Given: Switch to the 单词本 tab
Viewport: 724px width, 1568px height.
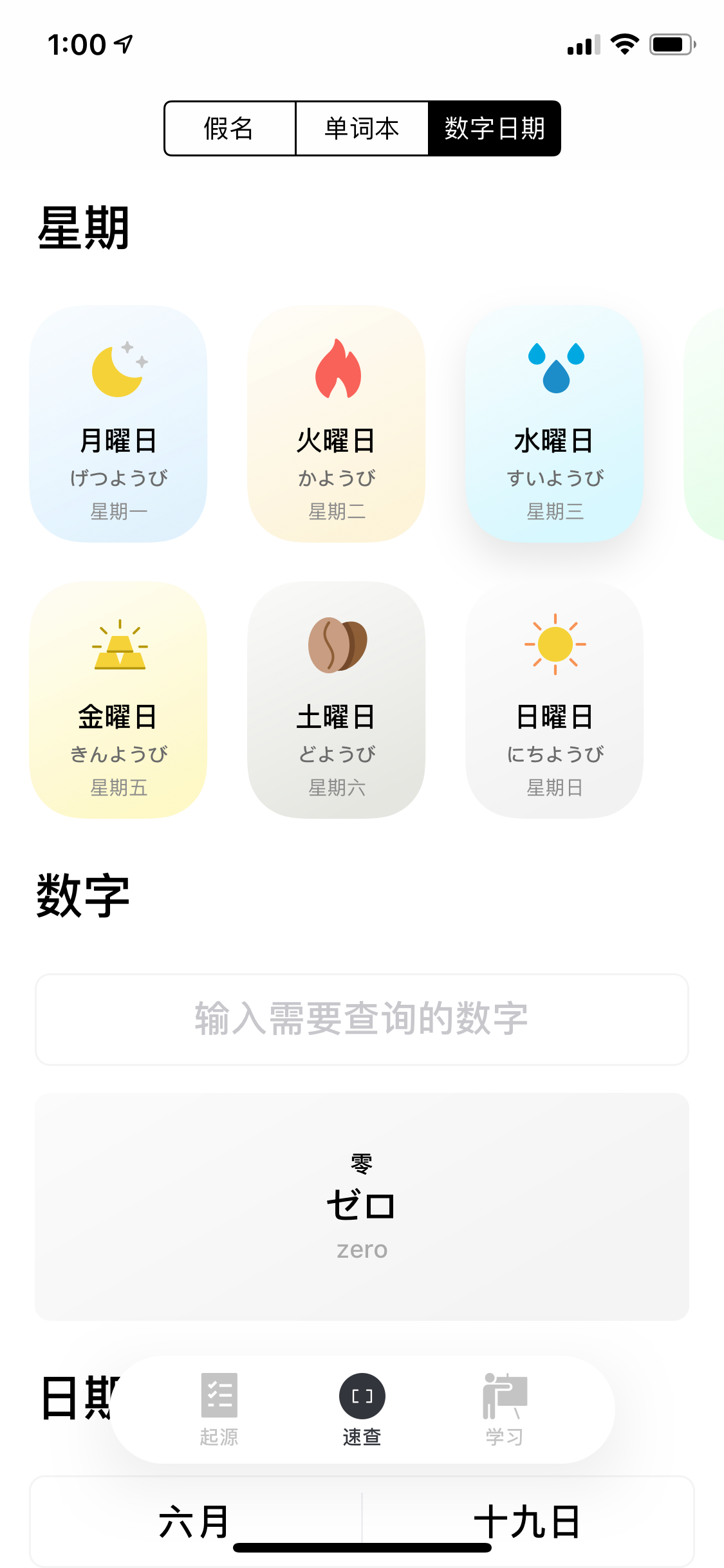Looking at the screenshot, I should pyautogui.click(x=362, y=128).
